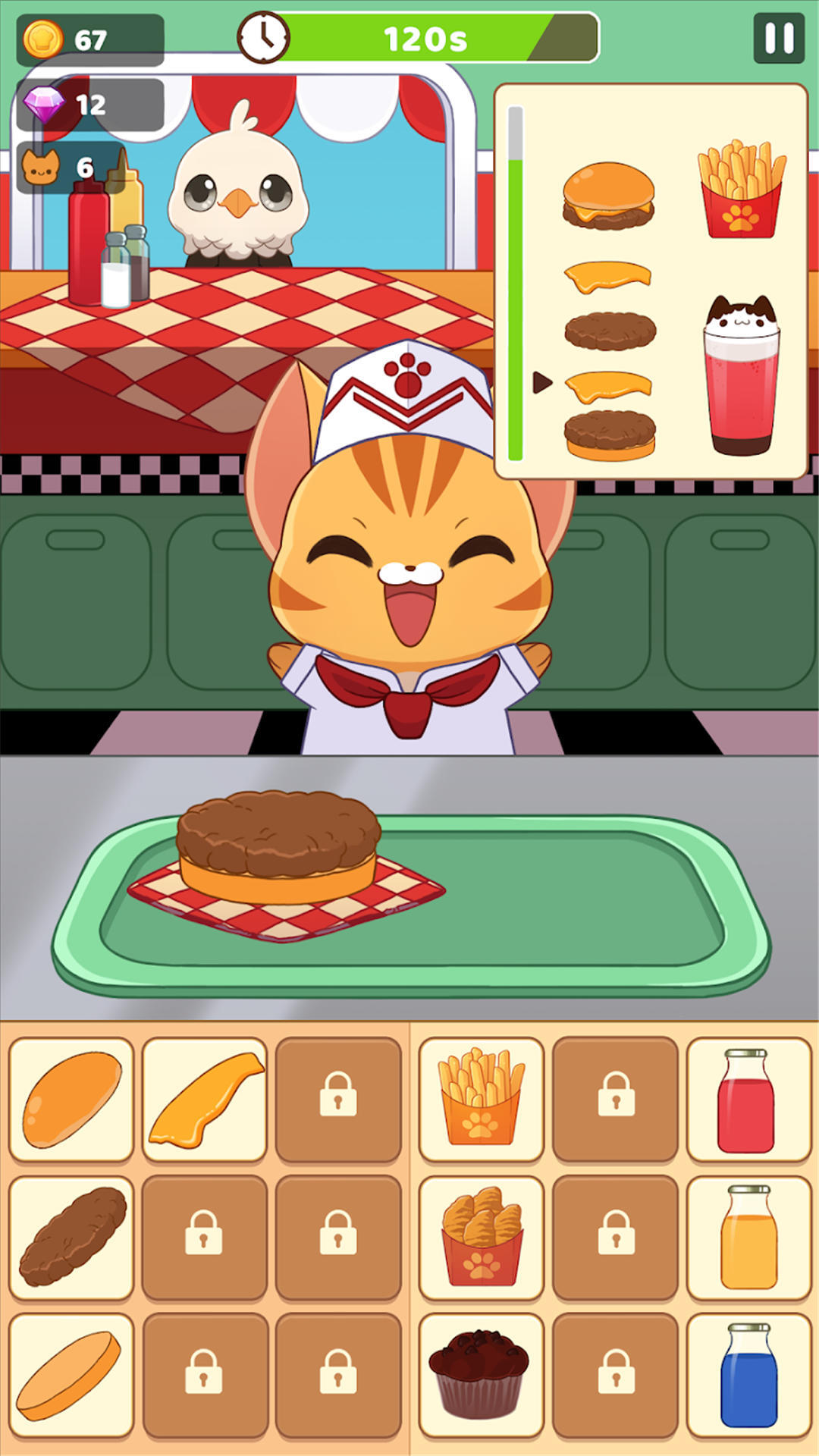This screenshot has height=1456, width=819.
Task: Pick the blue drink bottle
Action: tap(748, 1376)
